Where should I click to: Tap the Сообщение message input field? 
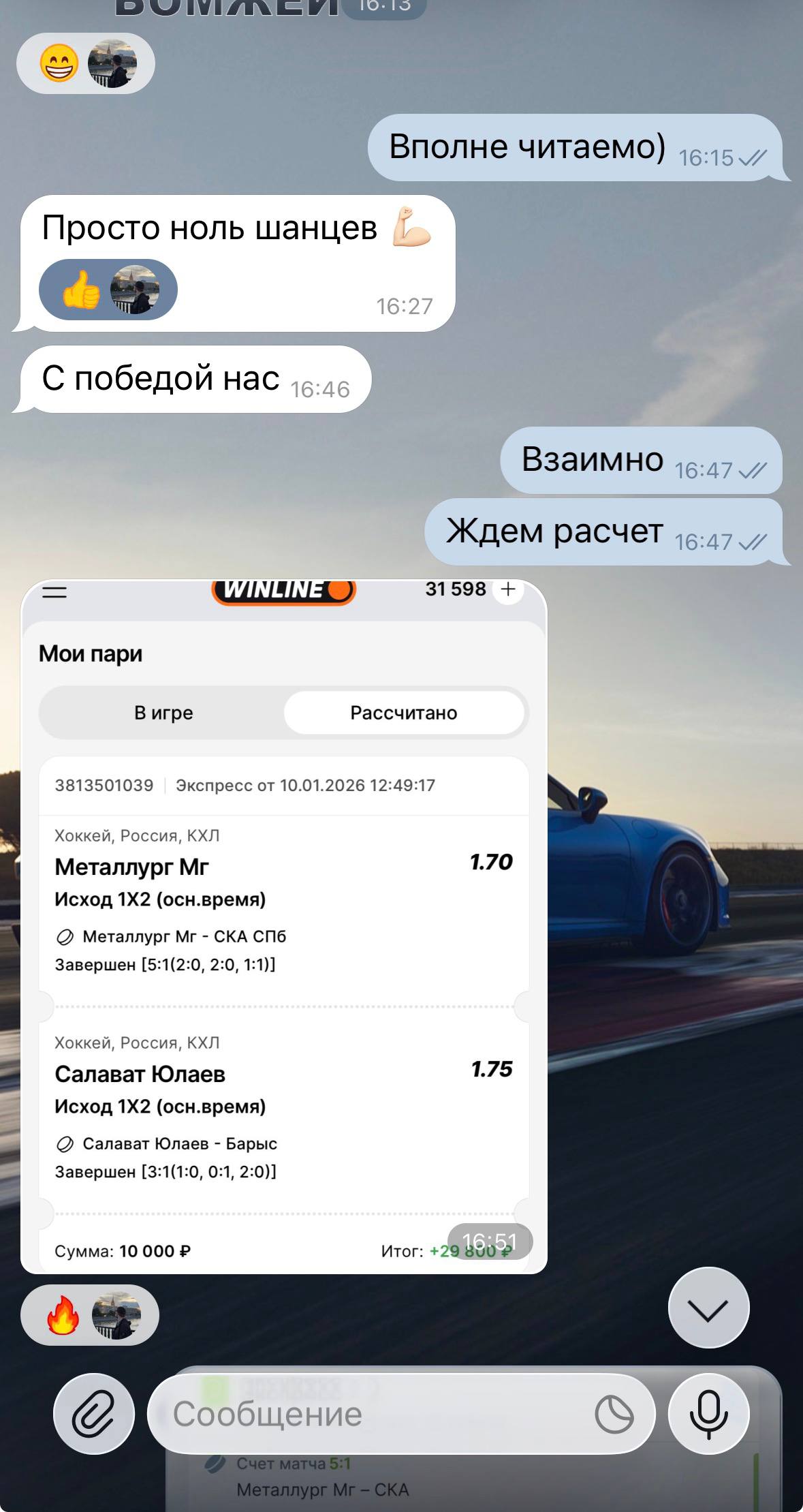(x=368, y=1414)
